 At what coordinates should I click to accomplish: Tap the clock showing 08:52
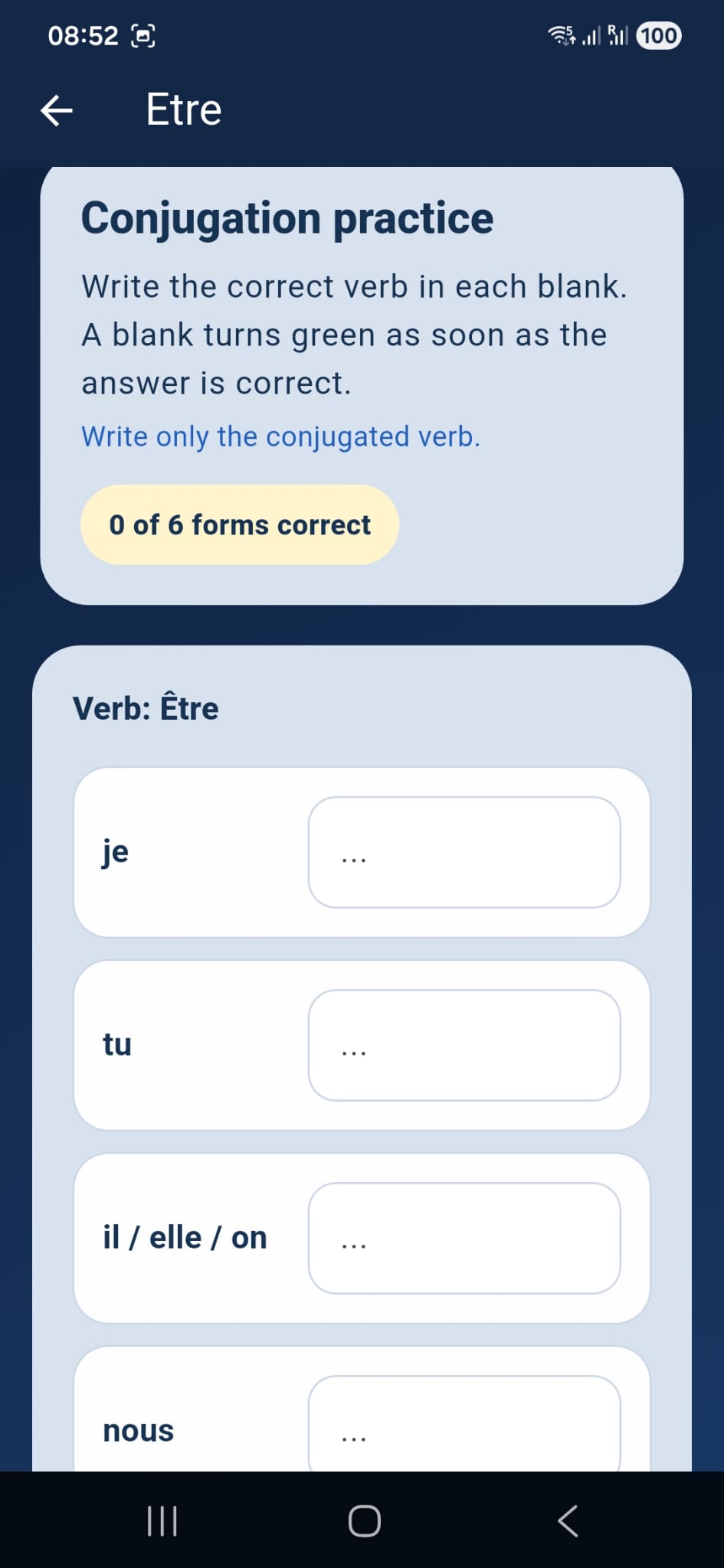pos(82,34)
